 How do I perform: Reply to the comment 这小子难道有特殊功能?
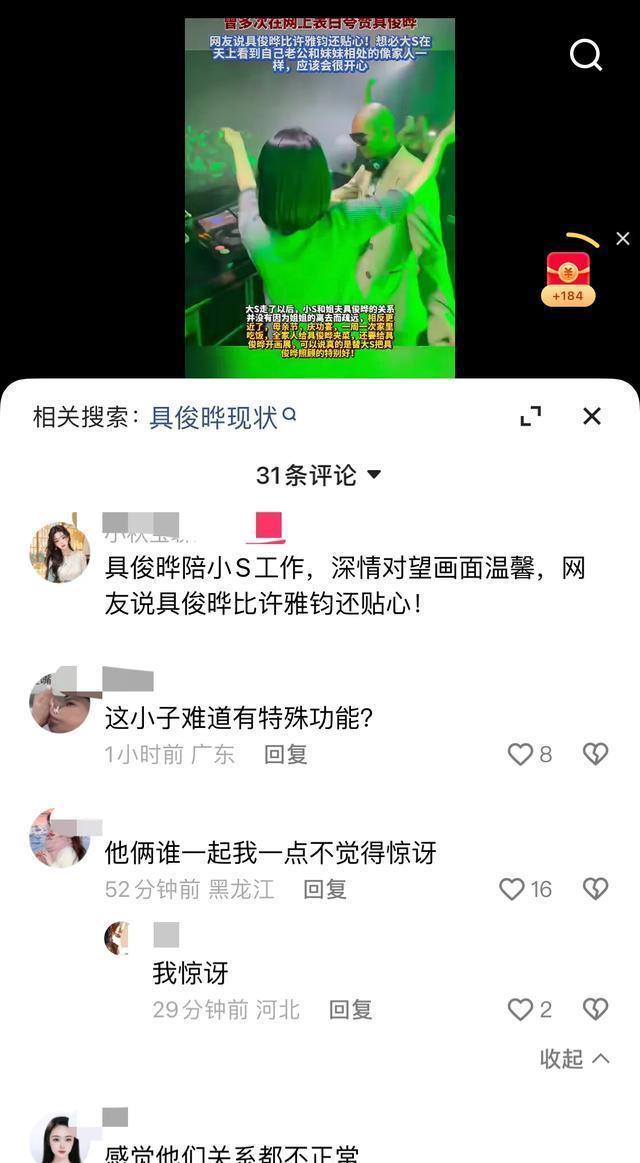coord(285,754)
